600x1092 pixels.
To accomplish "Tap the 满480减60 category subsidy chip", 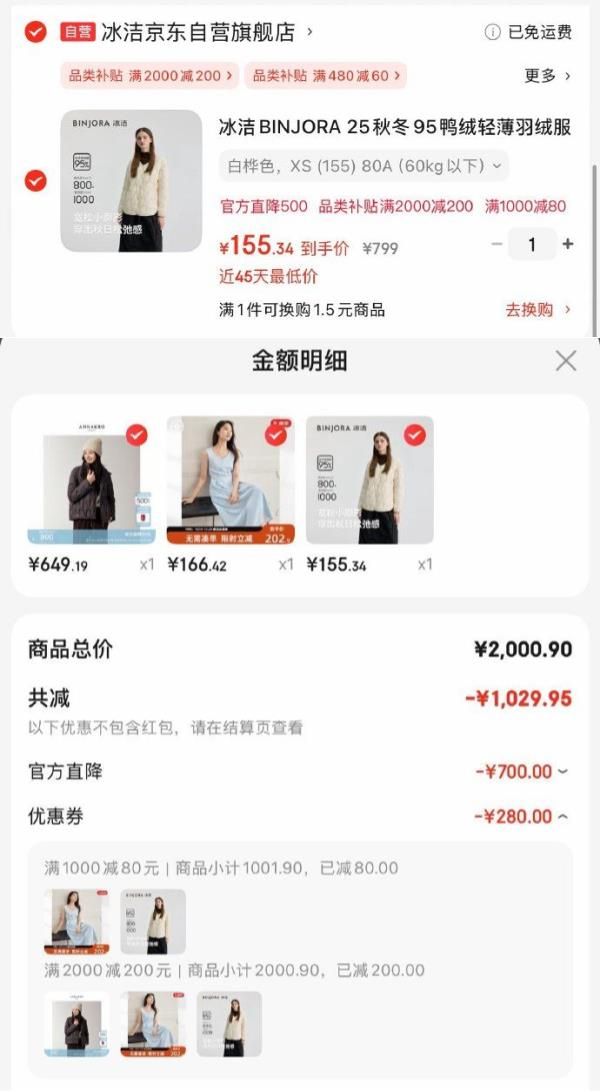I will [x=327, y=75].
